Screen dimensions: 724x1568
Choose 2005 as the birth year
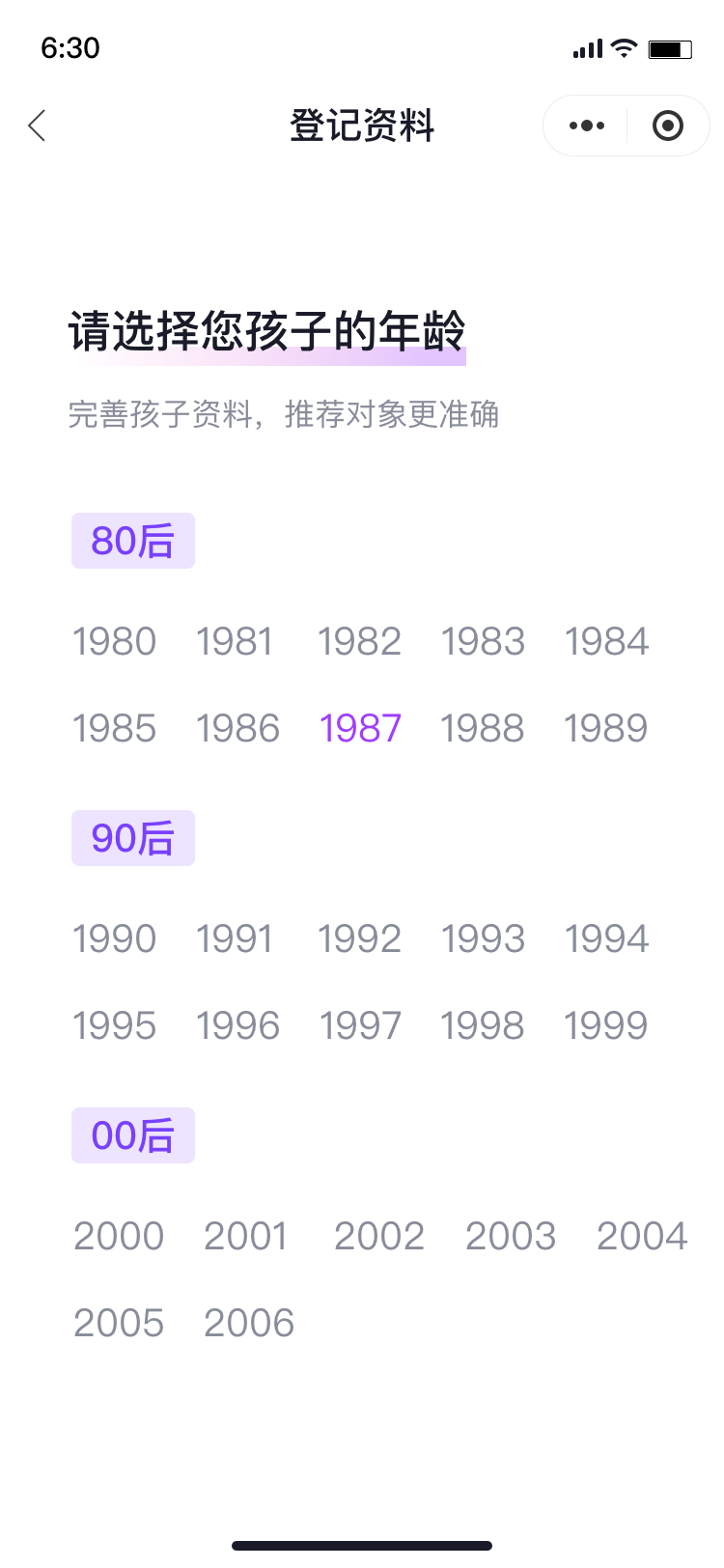(x=119, y=1324)
